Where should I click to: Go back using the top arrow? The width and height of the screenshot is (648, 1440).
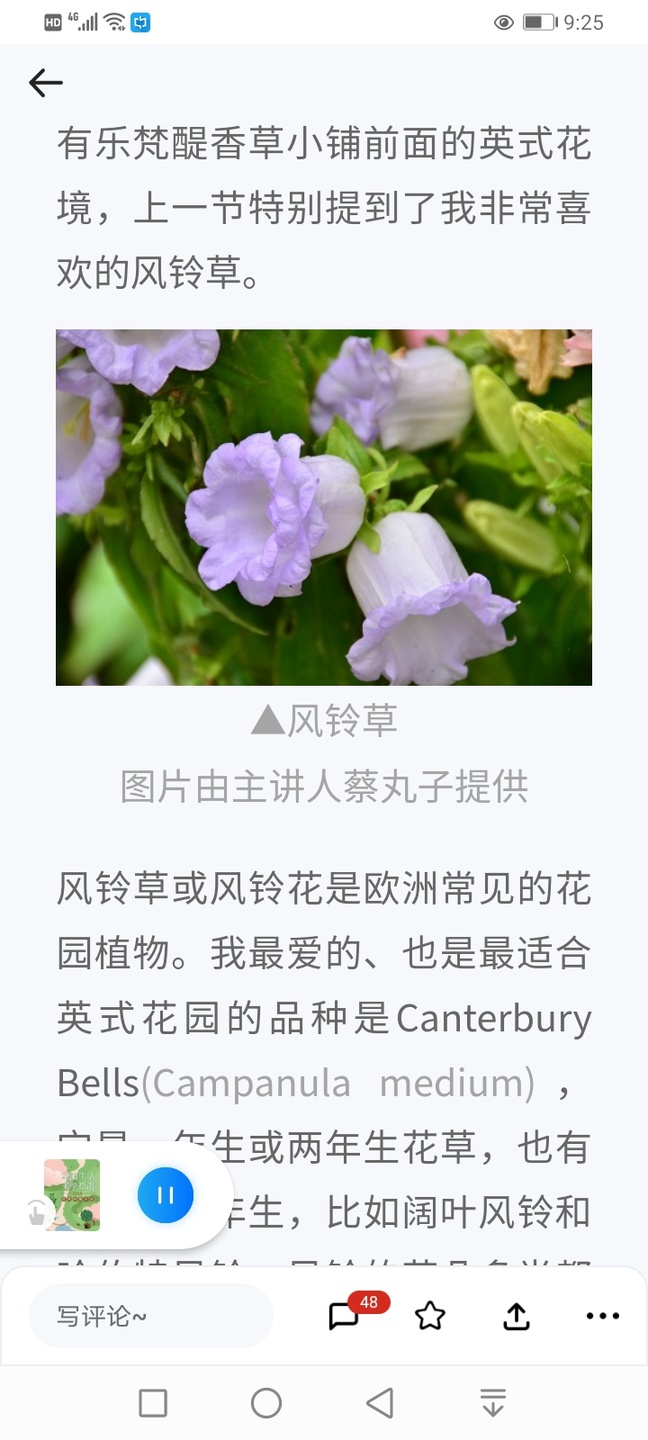click(46, 83)
